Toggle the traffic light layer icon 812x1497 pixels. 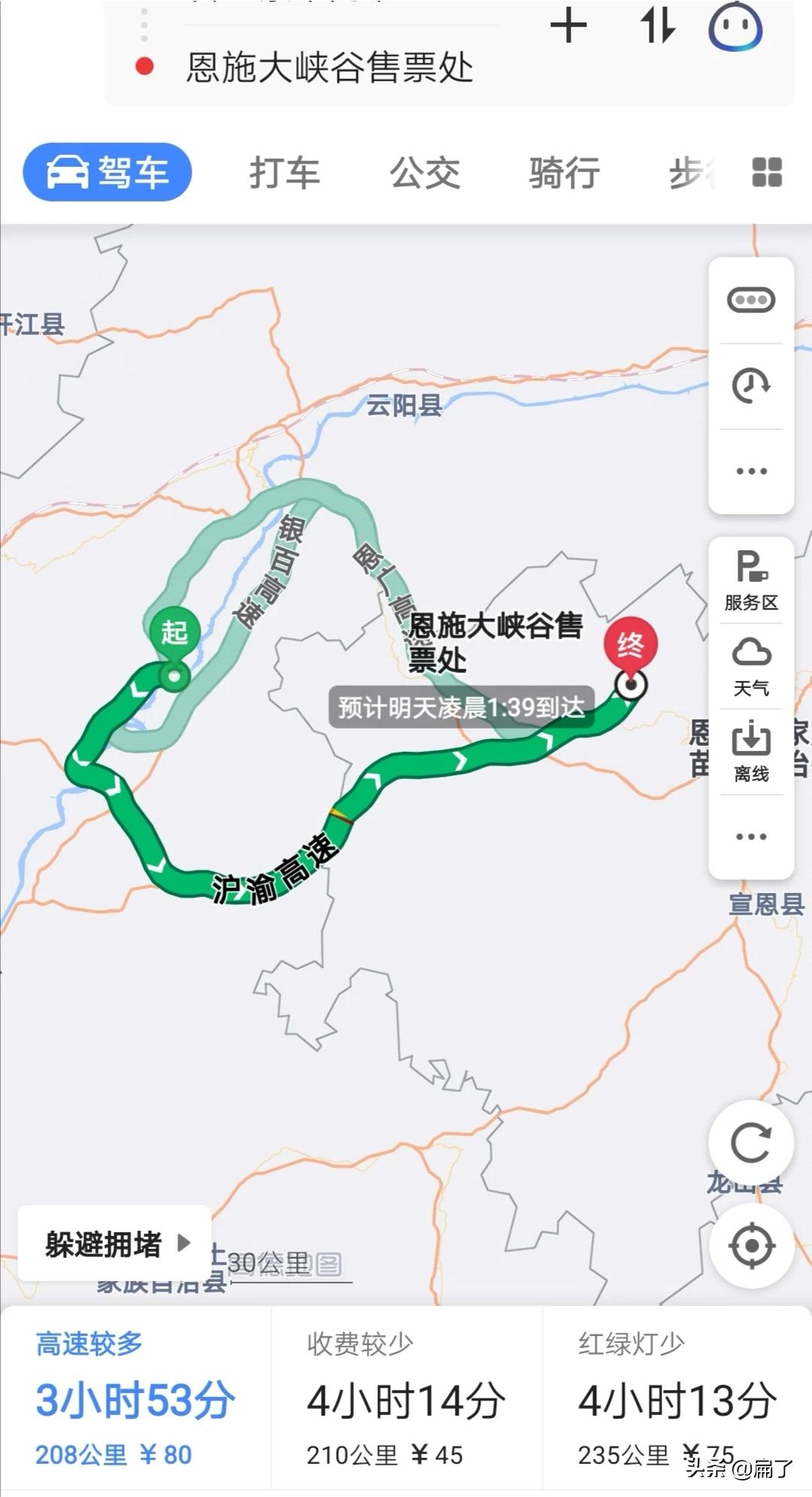(x=751, y=300)
